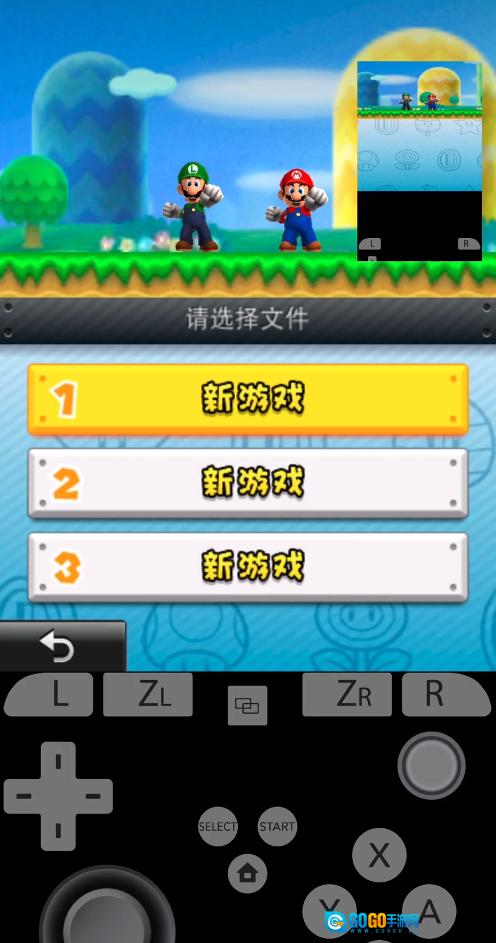This screenshot has height=943, width=496.
Task: Tap the C-stick above the X button
Action: [431, 766]
